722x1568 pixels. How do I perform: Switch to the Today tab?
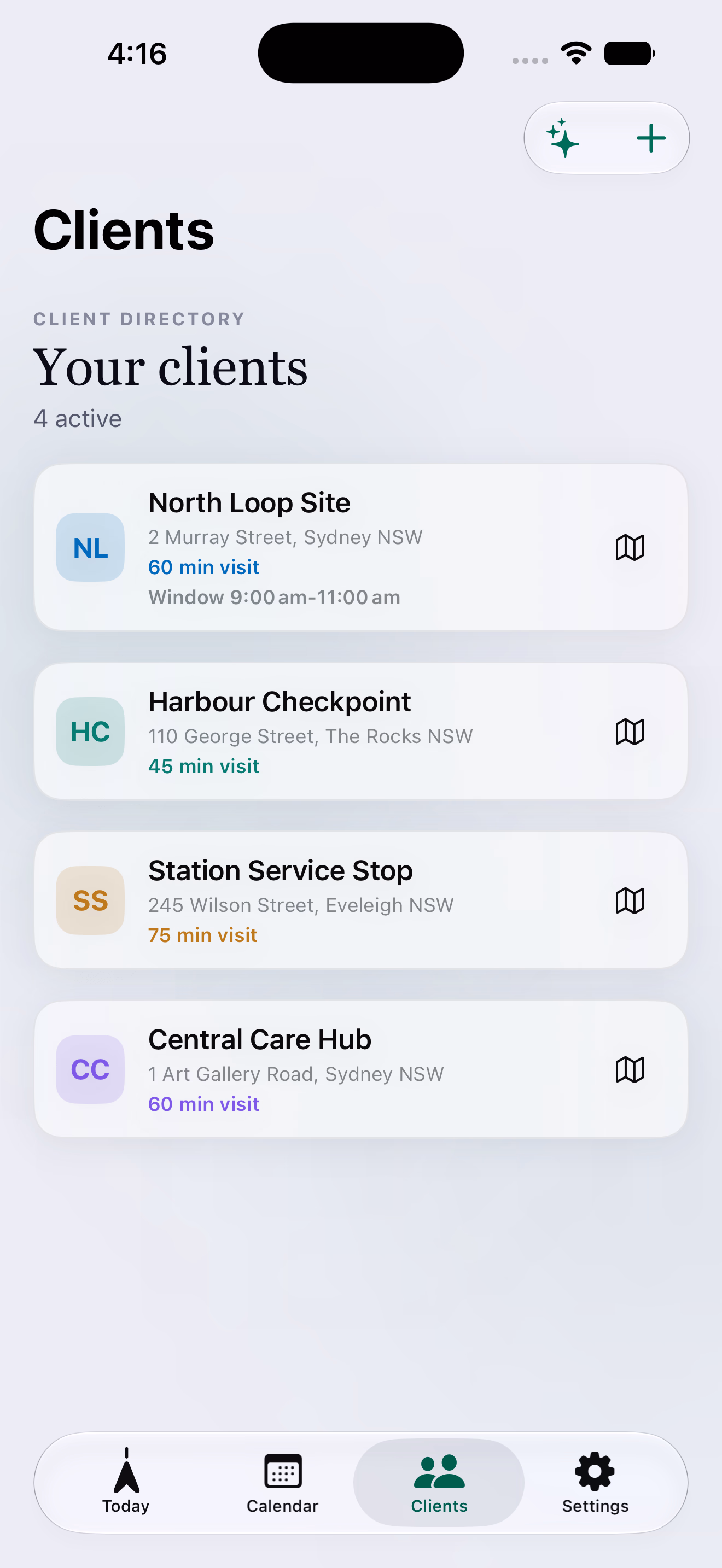[x=126, y=1482]
